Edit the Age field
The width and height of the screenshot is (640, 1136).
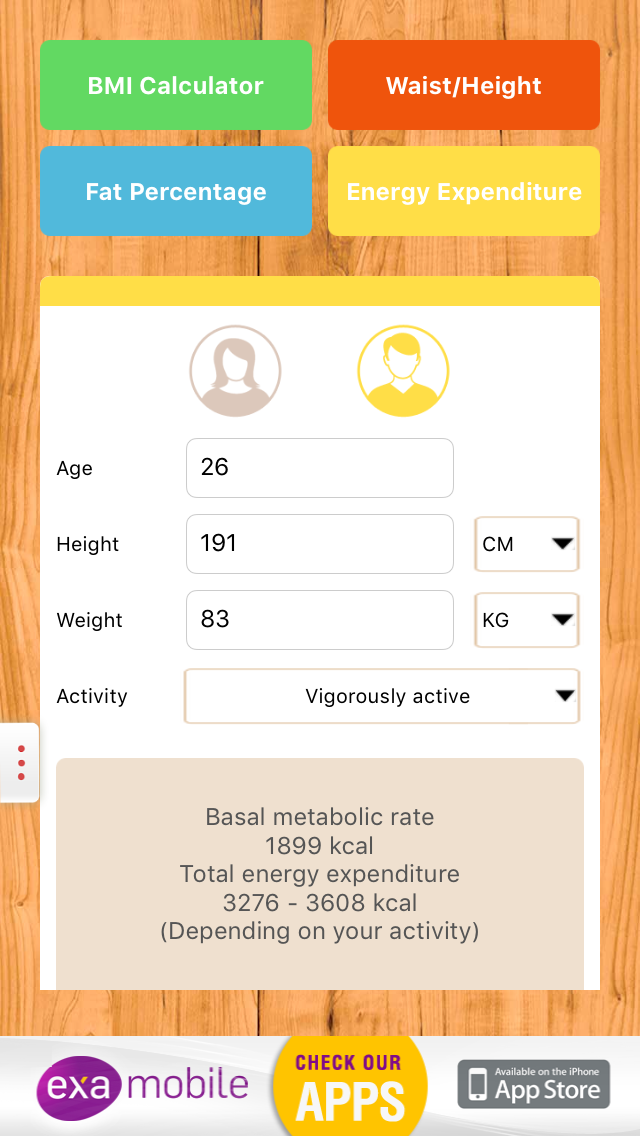click(320, 467)
